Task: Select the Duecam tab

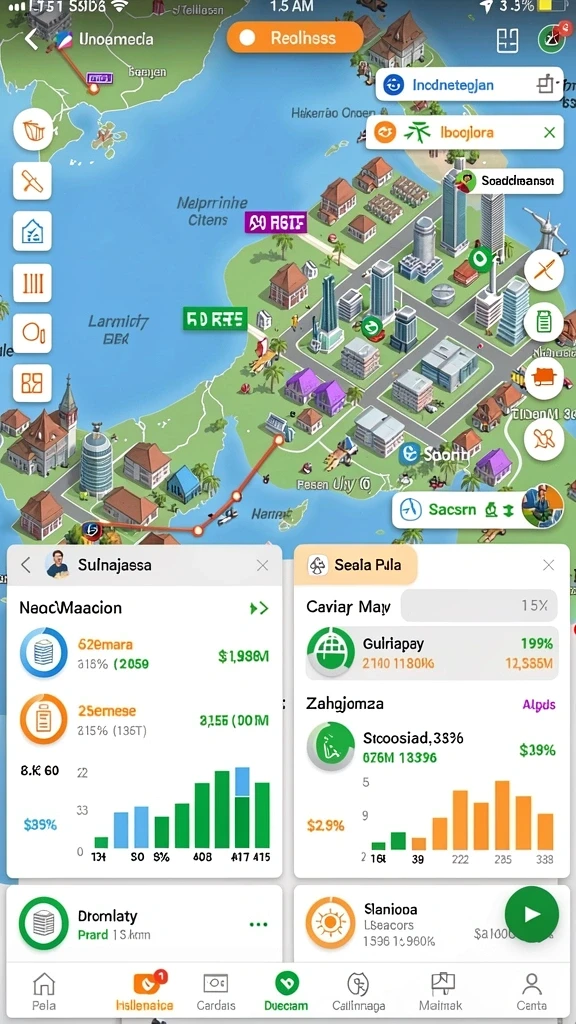Action: [286, 991]
